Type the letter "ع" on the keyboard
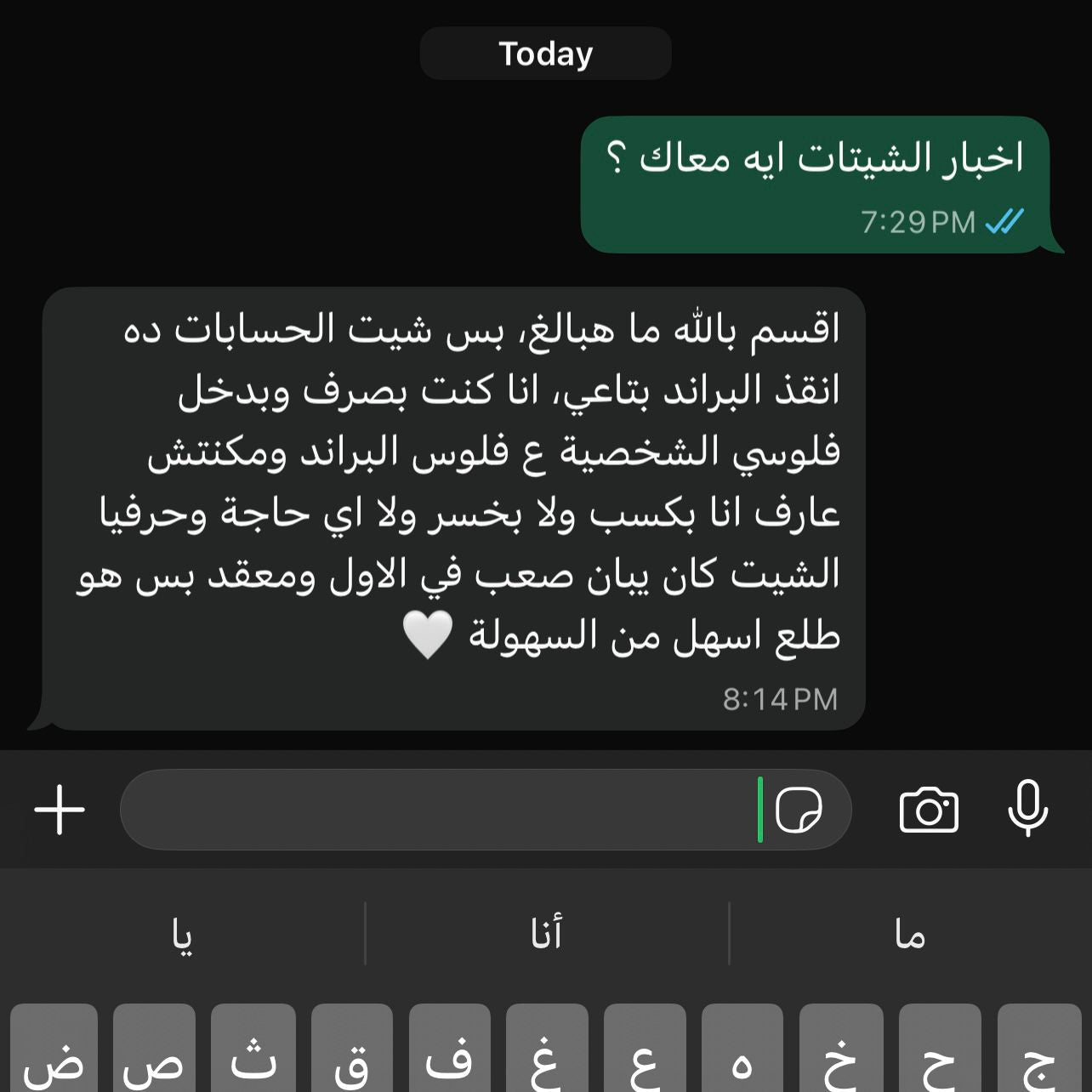Image resolution: width=1092 pixels, height=1092 pixels. tap(644, 1055)
